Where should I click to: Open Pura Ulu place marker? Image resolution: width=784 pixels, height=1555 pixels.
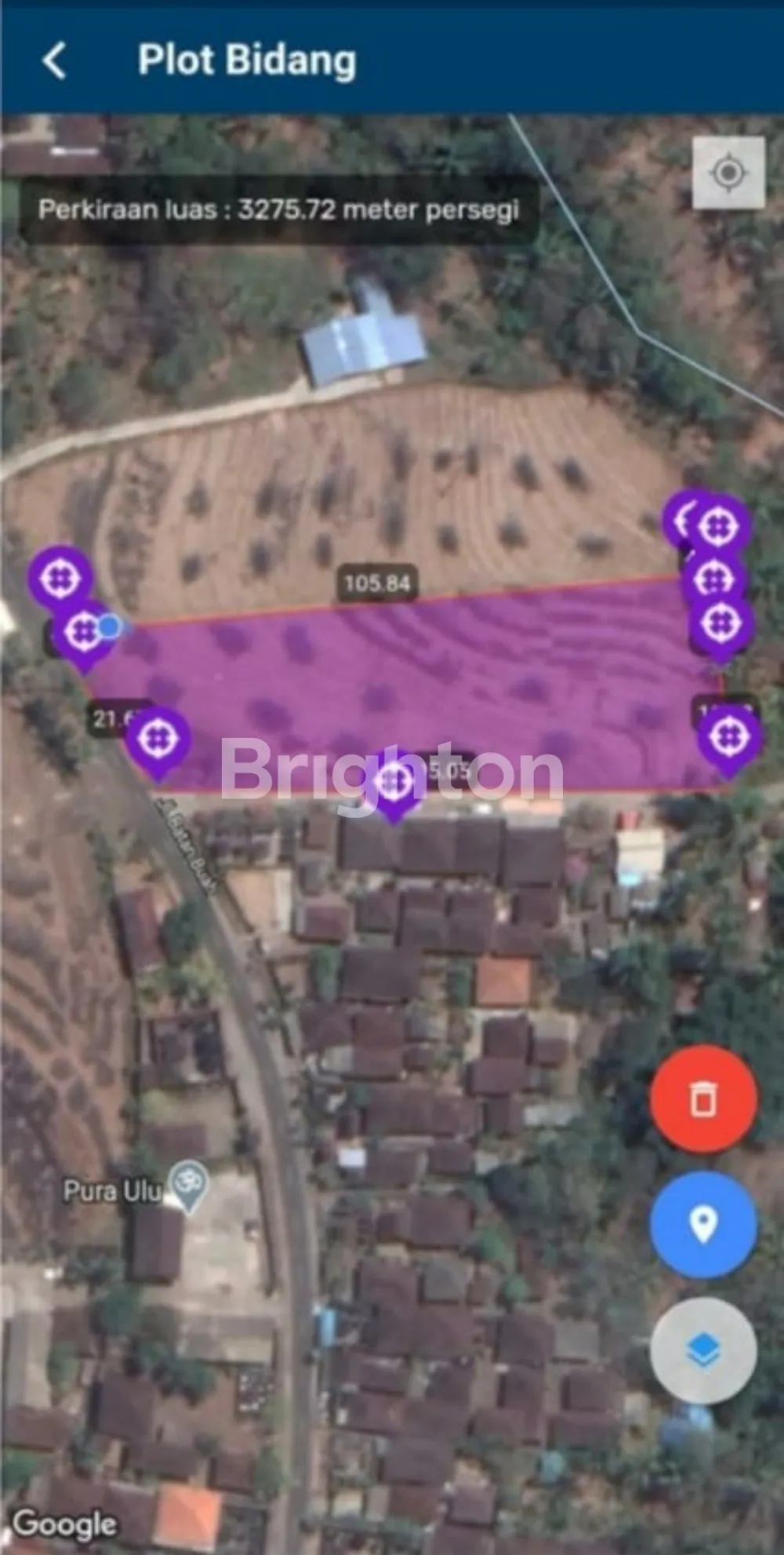189,1185
